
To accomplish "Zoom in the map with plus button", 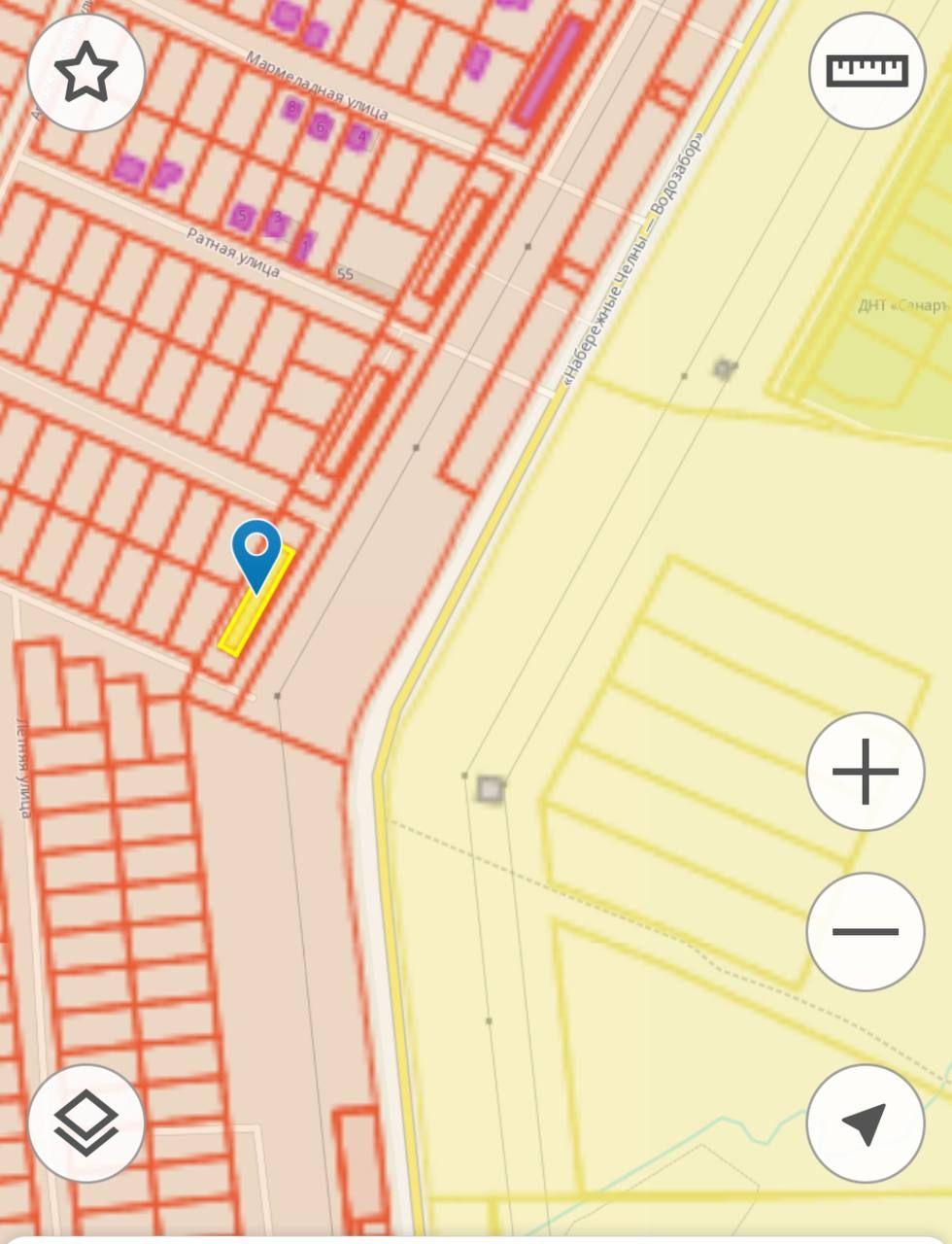I will (865, 772).
